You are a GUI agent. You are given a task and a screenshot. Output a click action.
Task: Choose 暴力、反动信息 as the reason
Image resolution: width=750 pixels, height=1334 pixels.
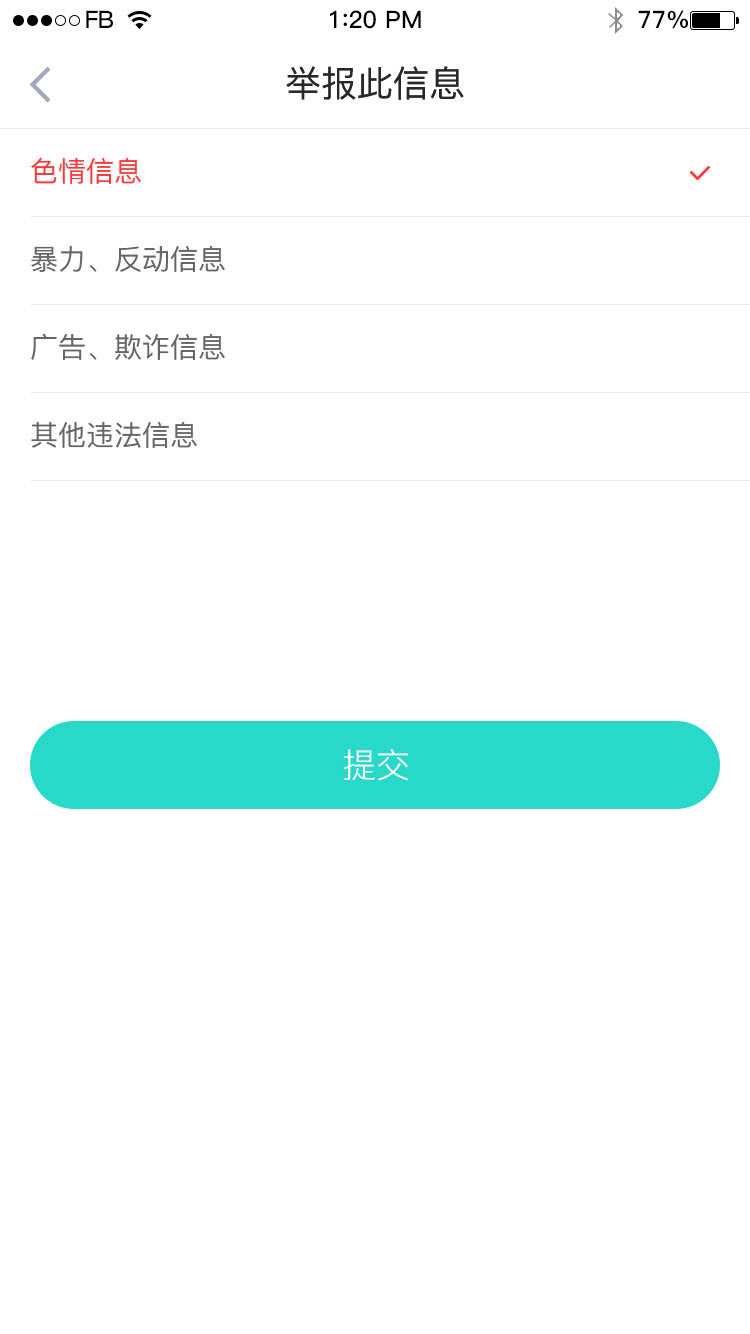pos(375,261)
